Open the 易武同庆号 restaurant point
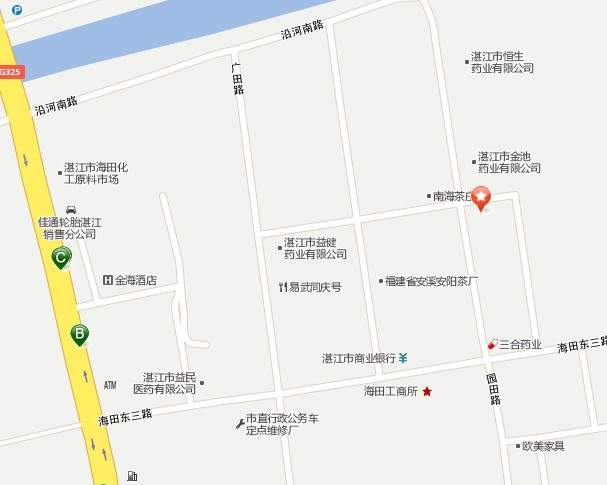607x485 pixels. [283, 287]
